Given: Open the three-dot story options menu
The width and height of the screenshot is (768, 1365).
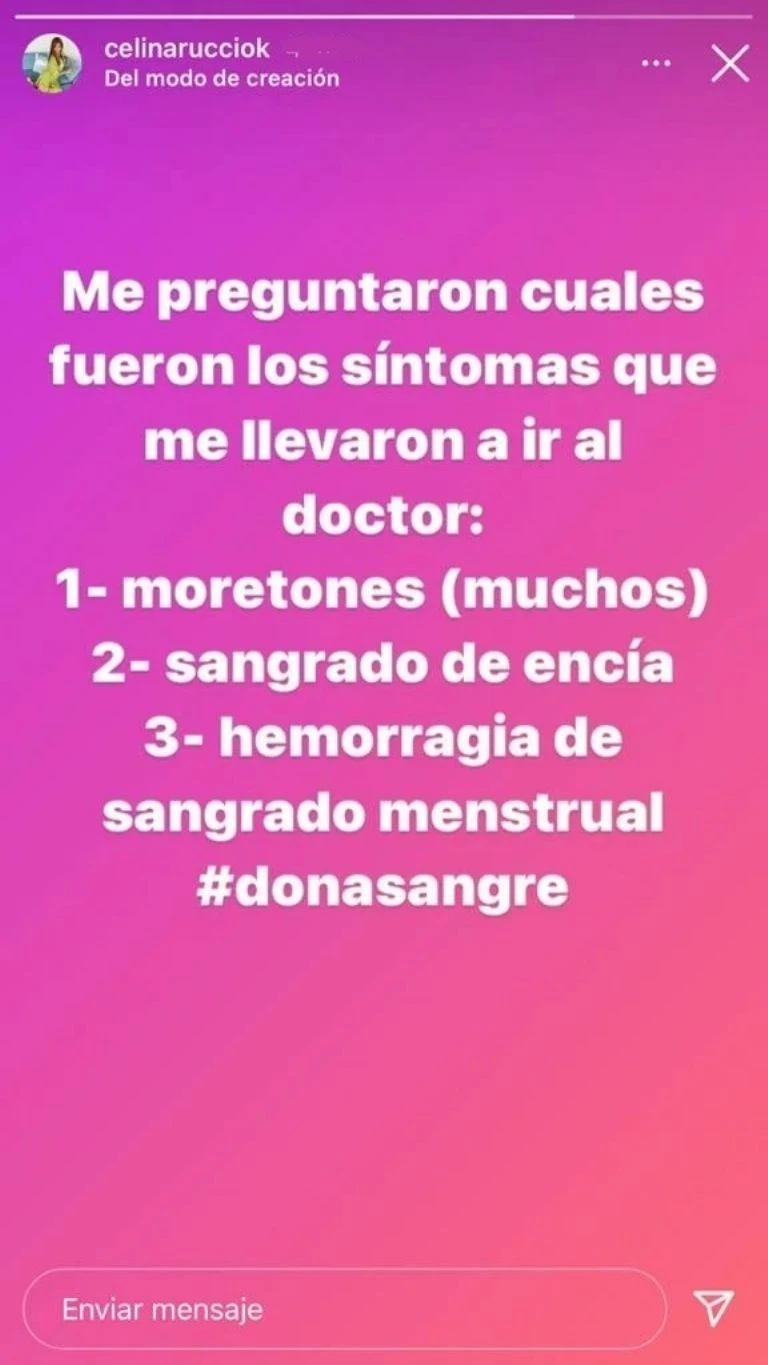Looking at the screenshot, I should pyautogui.click(x=655, y=64).
